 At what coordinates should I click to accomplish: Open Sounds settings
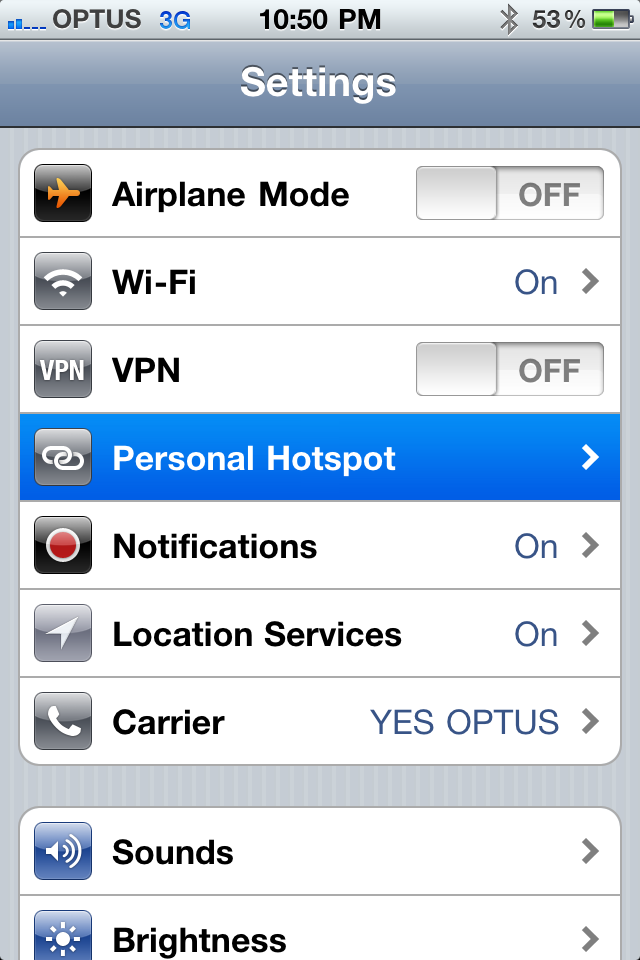point(320,852)
